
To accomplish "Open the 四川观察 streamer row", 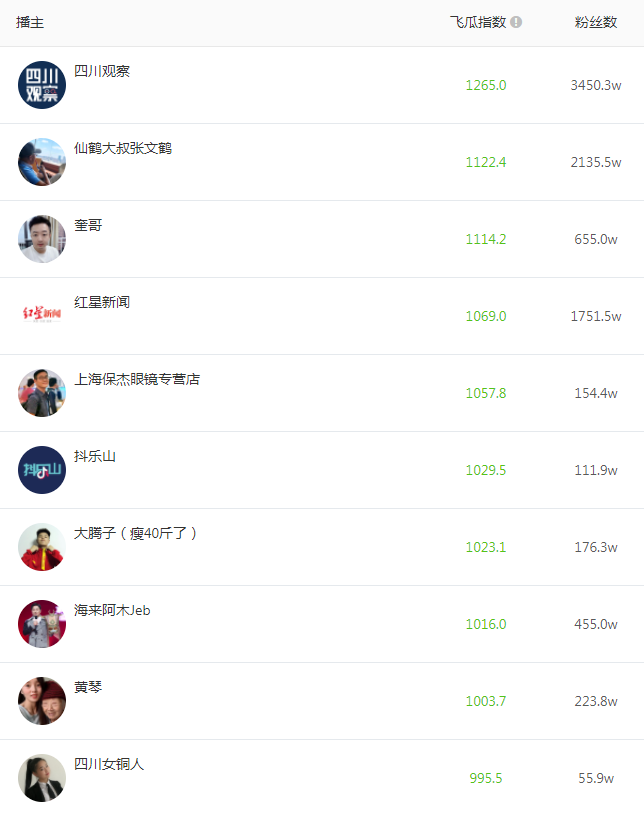I will [102, 72].
